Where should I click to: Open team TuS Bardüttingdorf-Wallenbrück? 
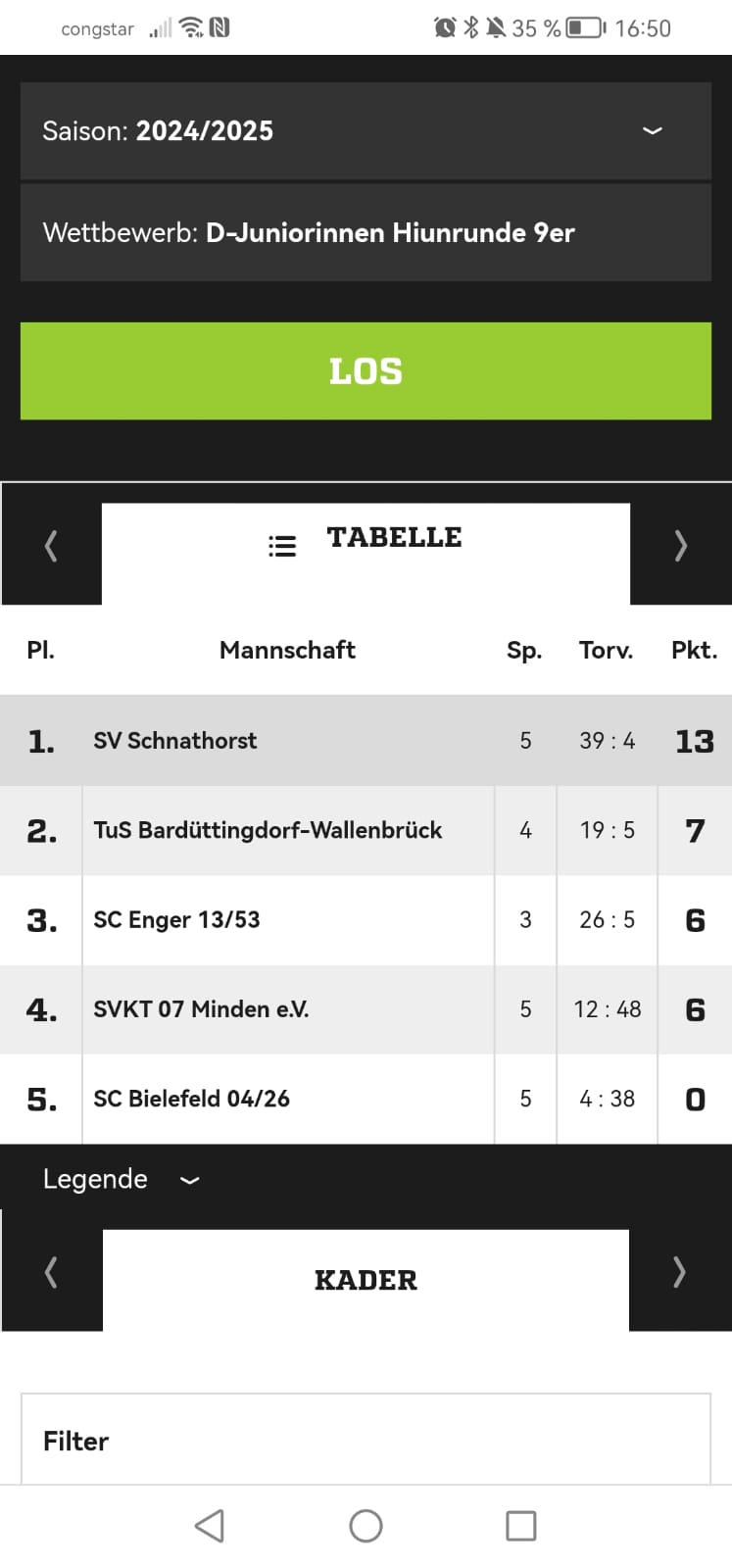(268, 830)
